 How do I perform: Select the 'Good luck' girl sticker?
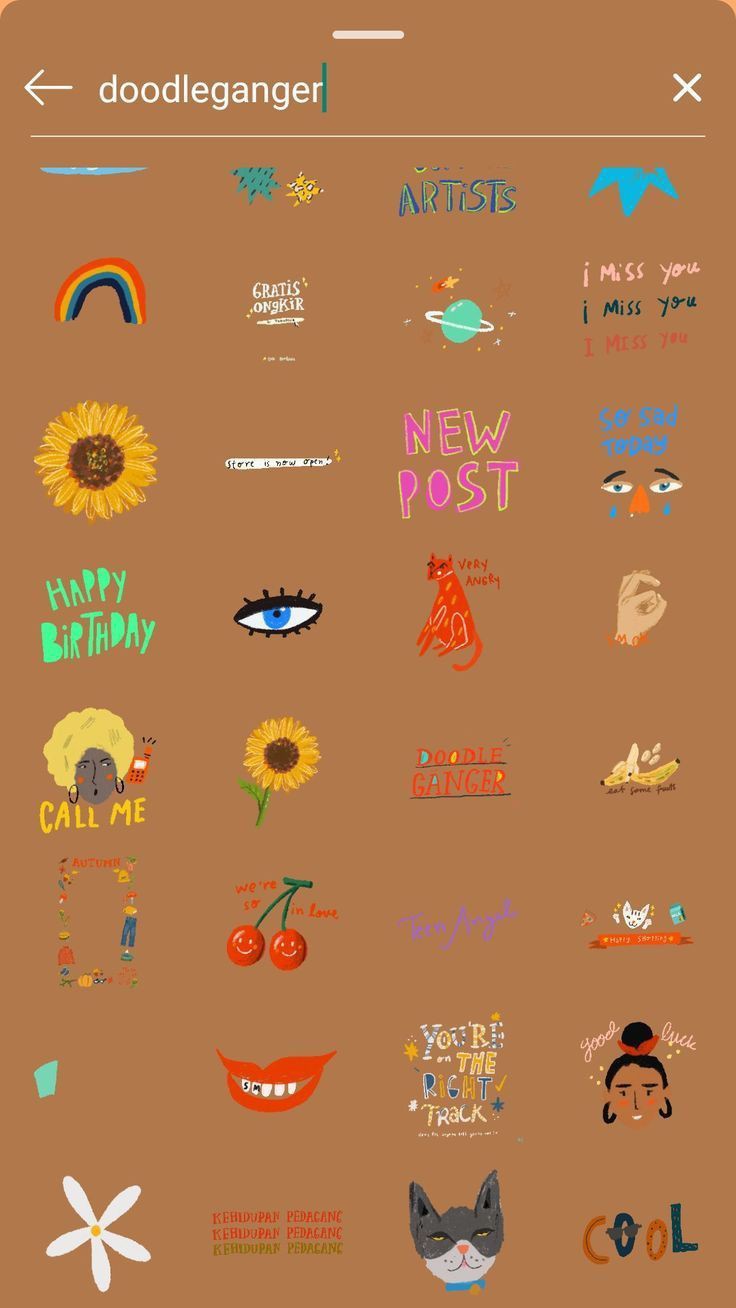(x=638, y=1072)
